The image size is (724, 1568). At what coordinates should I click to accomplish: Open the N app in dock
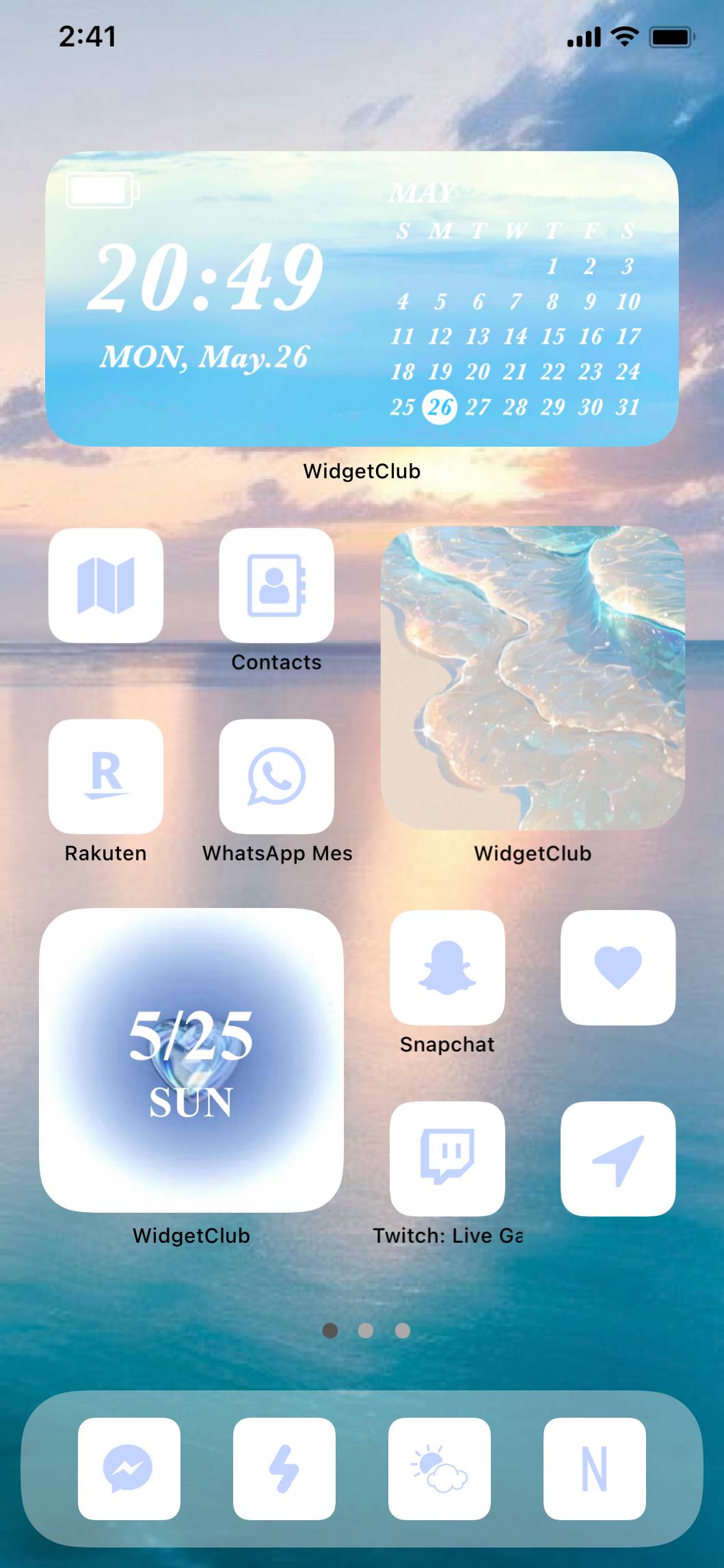(x=595, y=1468)
